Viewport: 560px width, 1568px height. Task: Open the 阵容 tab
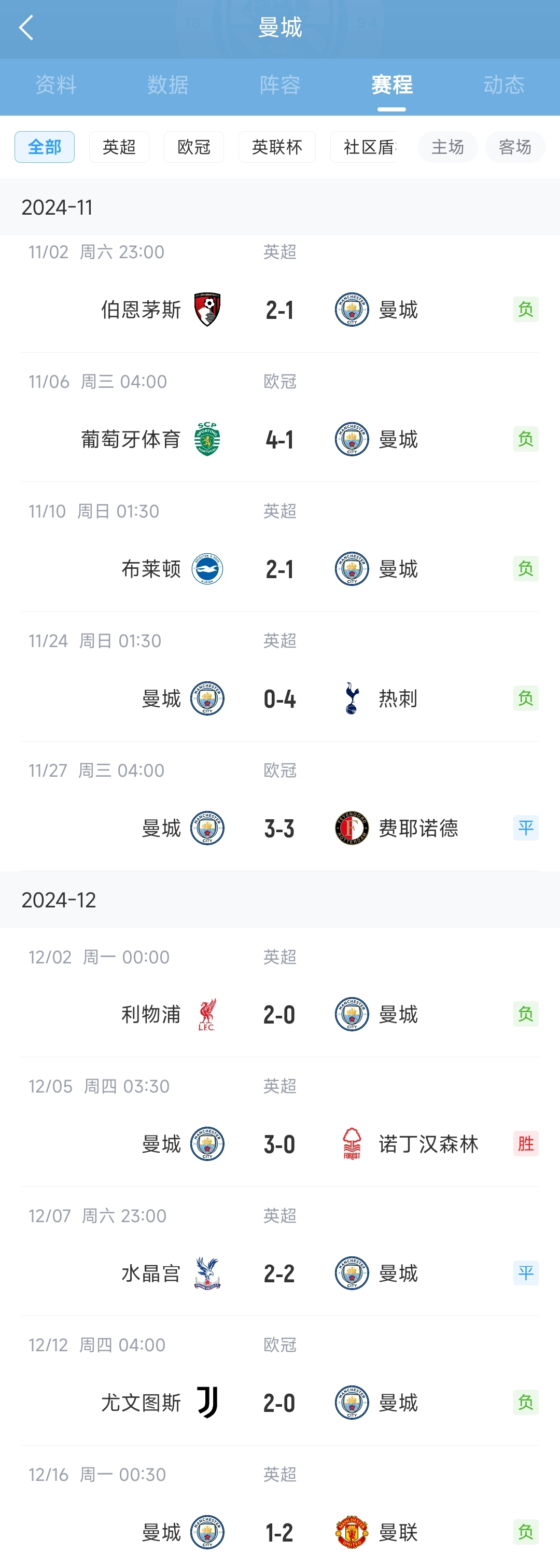[x=279, y=85]
